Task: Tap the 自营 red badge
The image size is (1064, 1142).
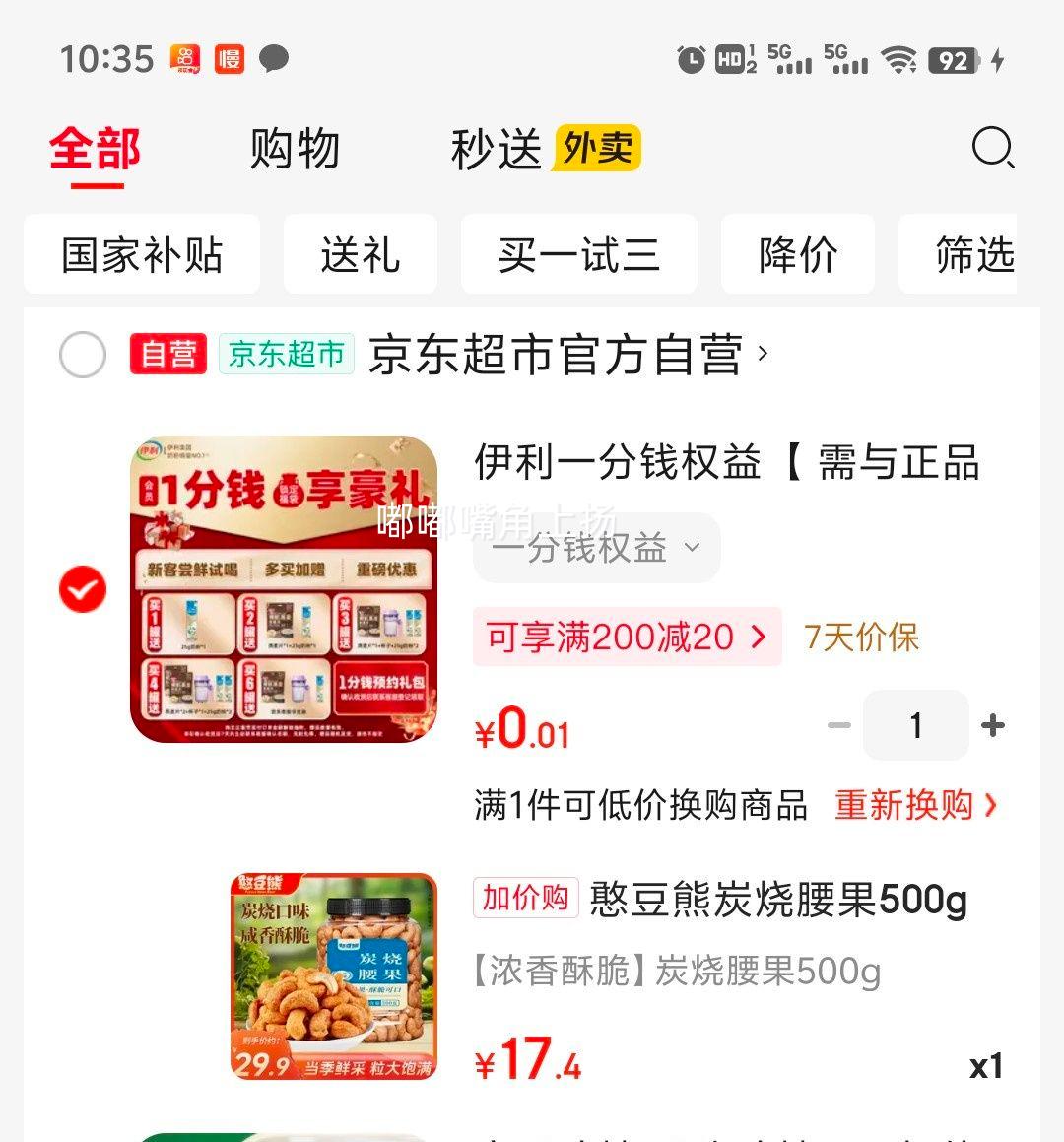Action: (x=167, y=353)
